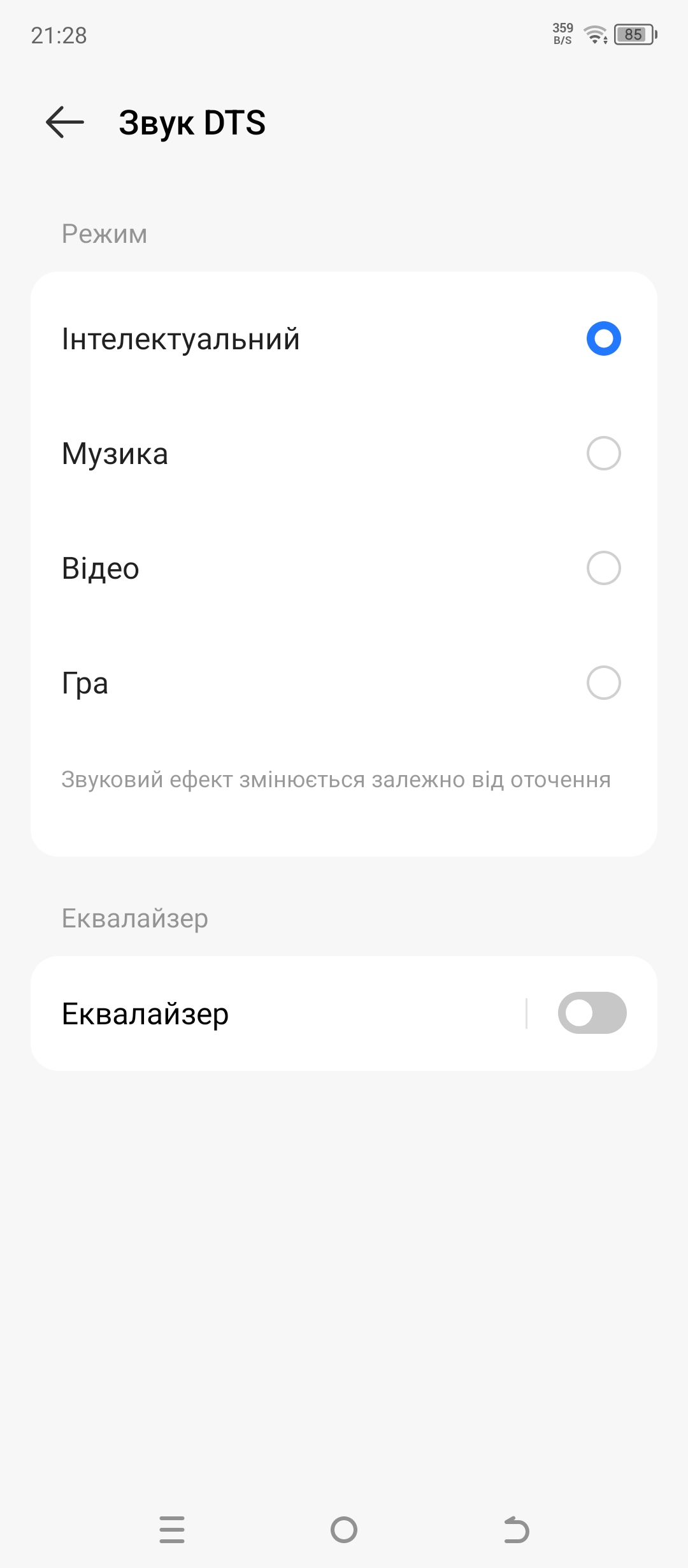Select the Інтелектуальний sound mode
This screenshot has width=688, height=1568.
[344, 338]
